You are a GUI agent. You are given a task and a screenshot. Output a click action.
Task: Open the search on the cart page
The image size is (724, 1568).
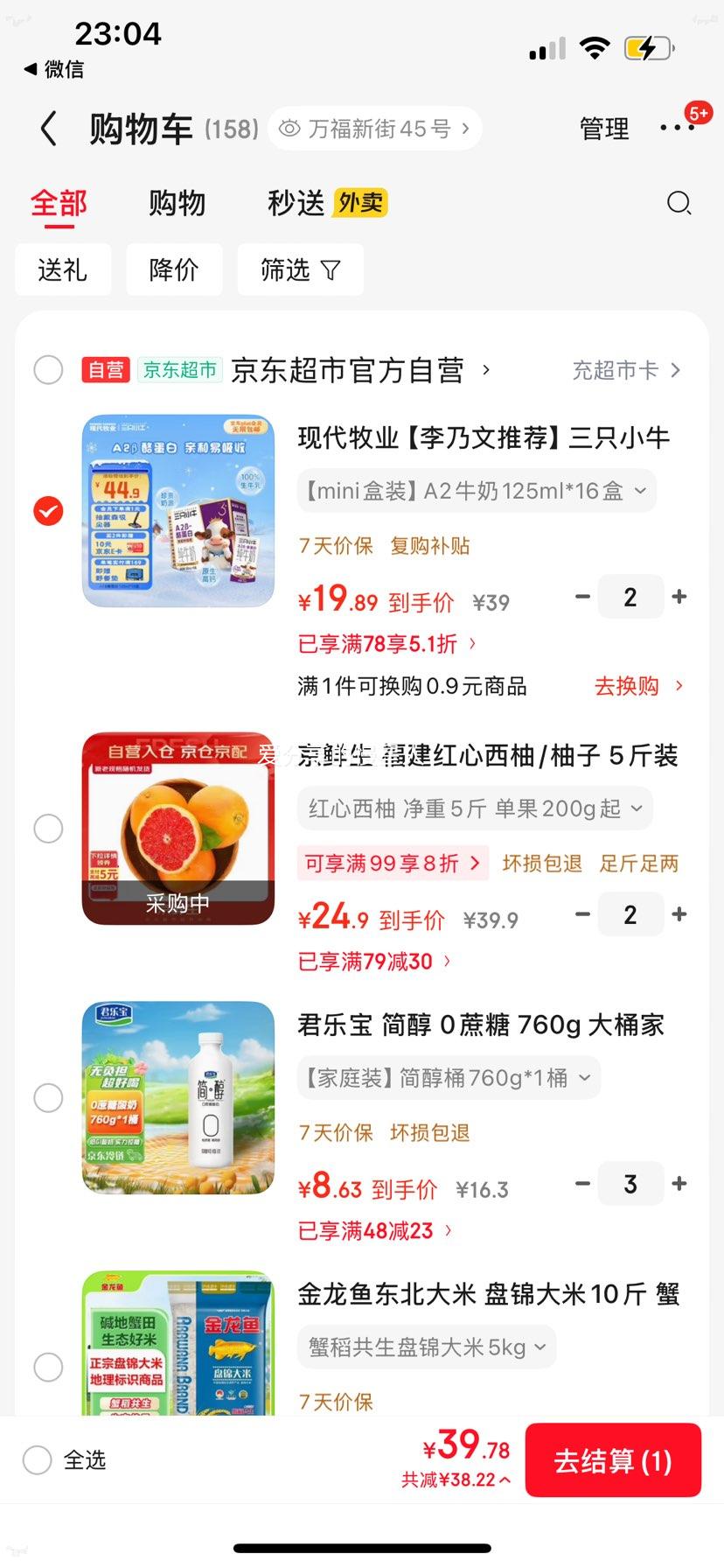[x=679, y=203]
